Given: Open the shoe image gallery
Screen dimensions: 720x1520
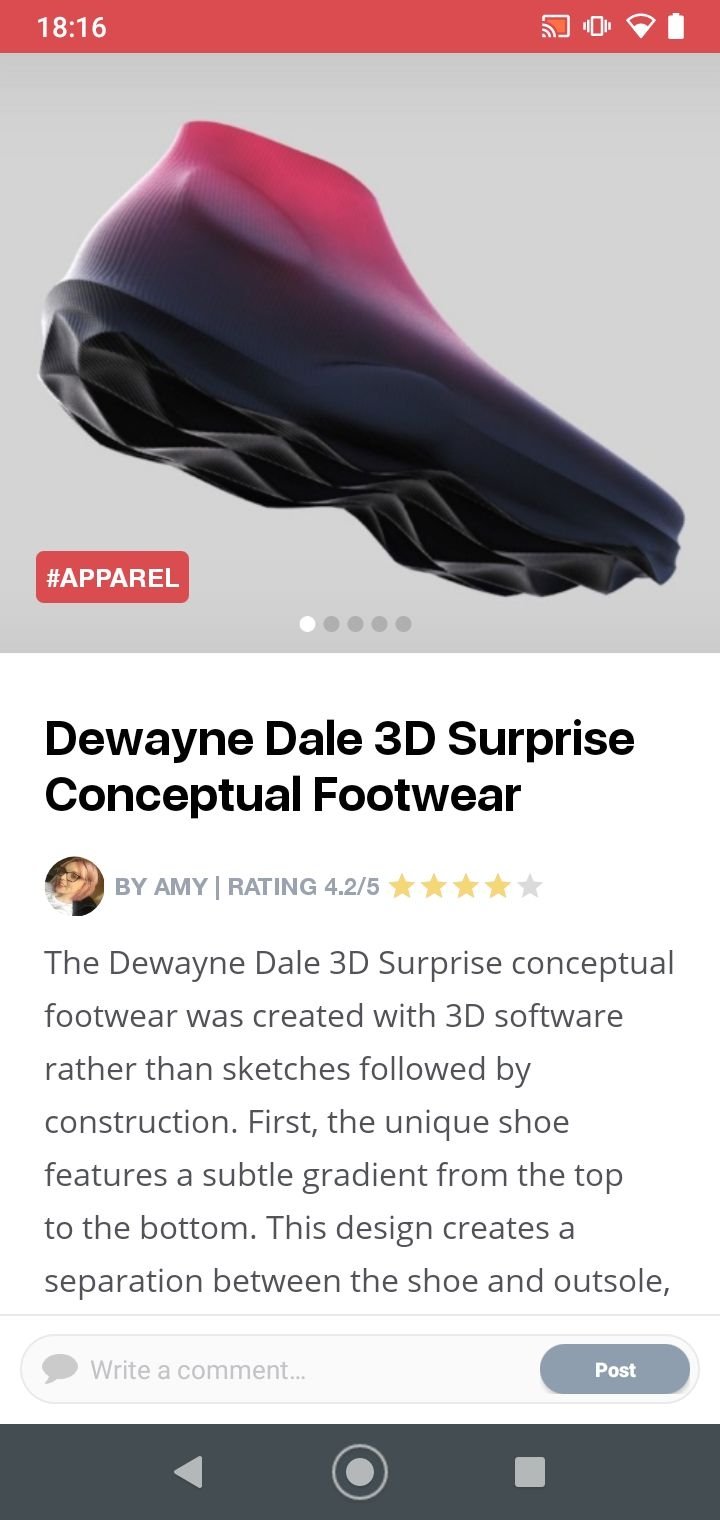Looking at the screenshot, I should click(360, 352).
